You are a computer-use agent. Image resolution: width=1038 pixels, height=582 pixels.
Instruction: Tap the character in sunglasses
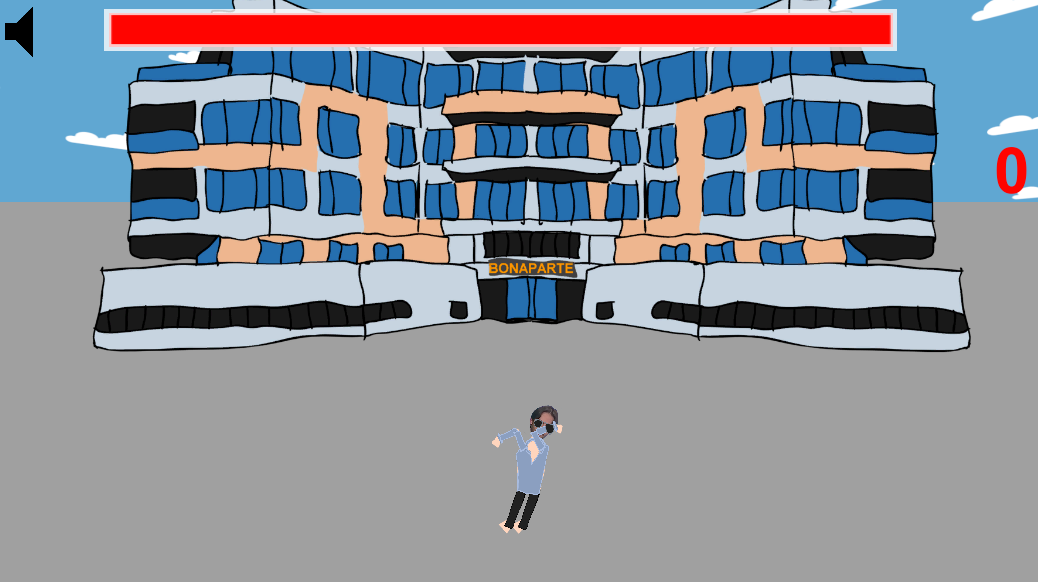point(530,466)
